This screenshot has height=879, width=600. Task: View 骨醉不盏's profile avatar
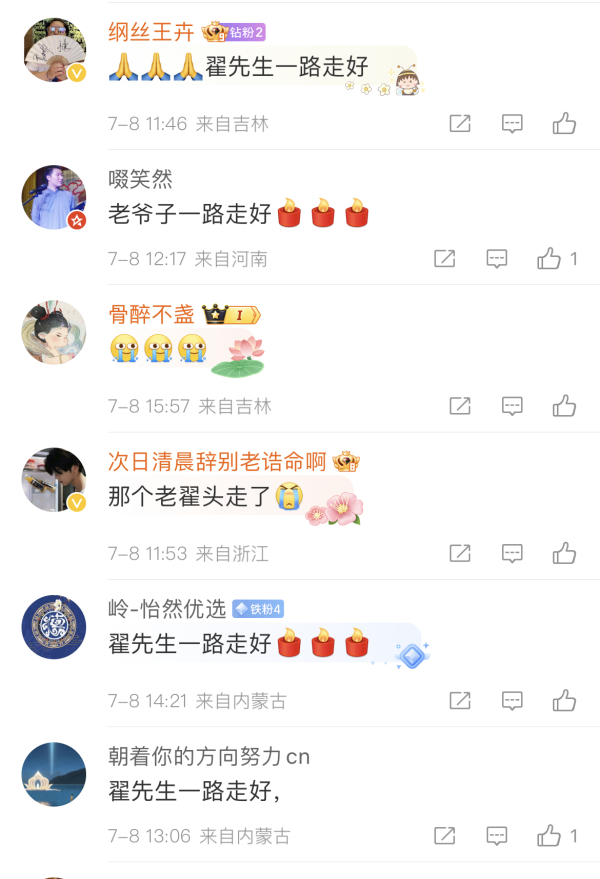tap(54, 332)
